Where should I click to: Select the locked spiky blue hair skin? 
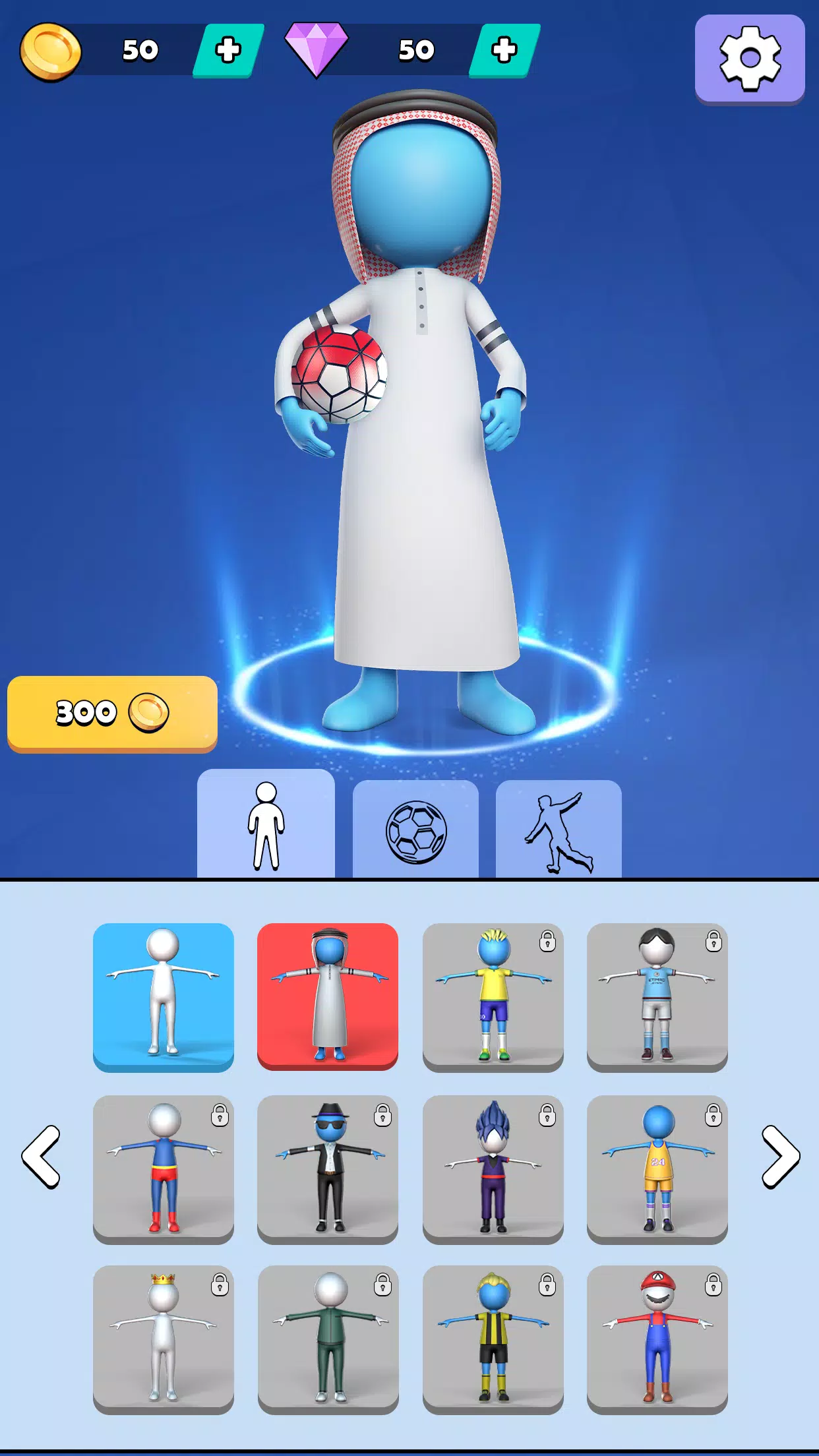click(493, 1169)
